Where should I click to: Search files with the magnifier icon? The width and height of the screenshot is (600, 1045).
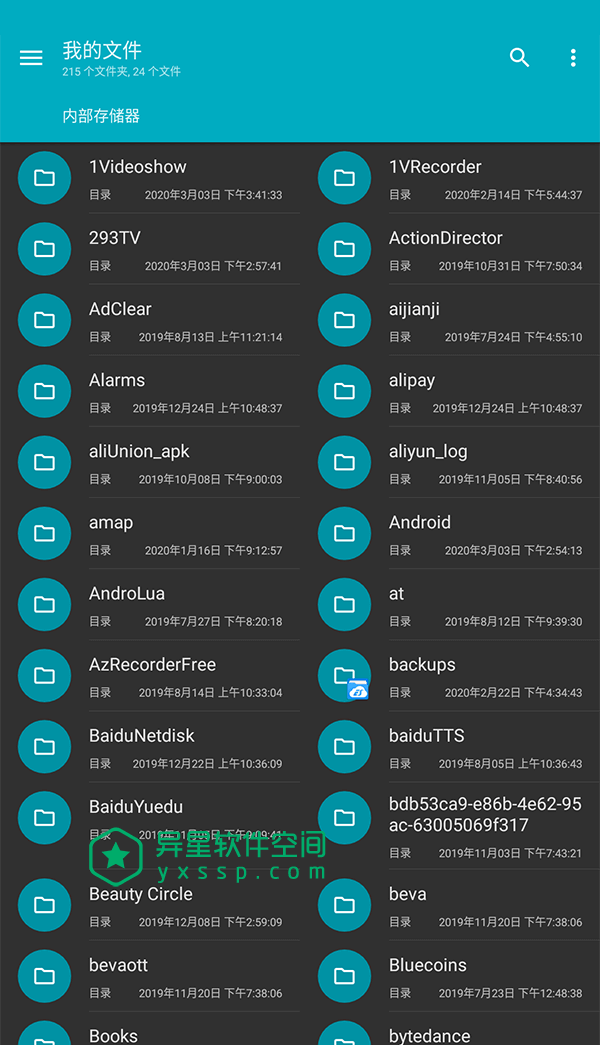pyautogui.click(x=519, y=58)
